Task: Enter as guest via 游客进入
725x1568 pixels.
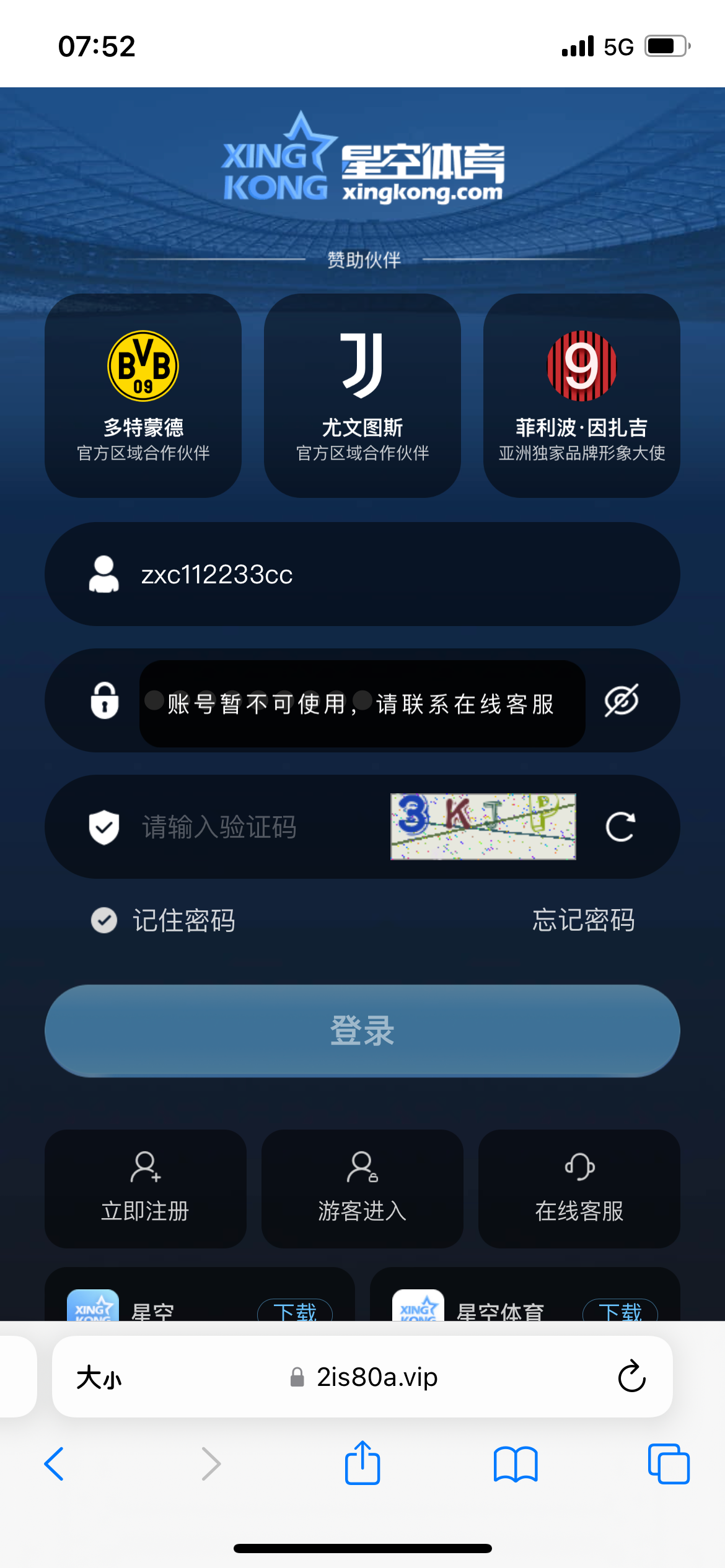Action: pos(362,1188)
